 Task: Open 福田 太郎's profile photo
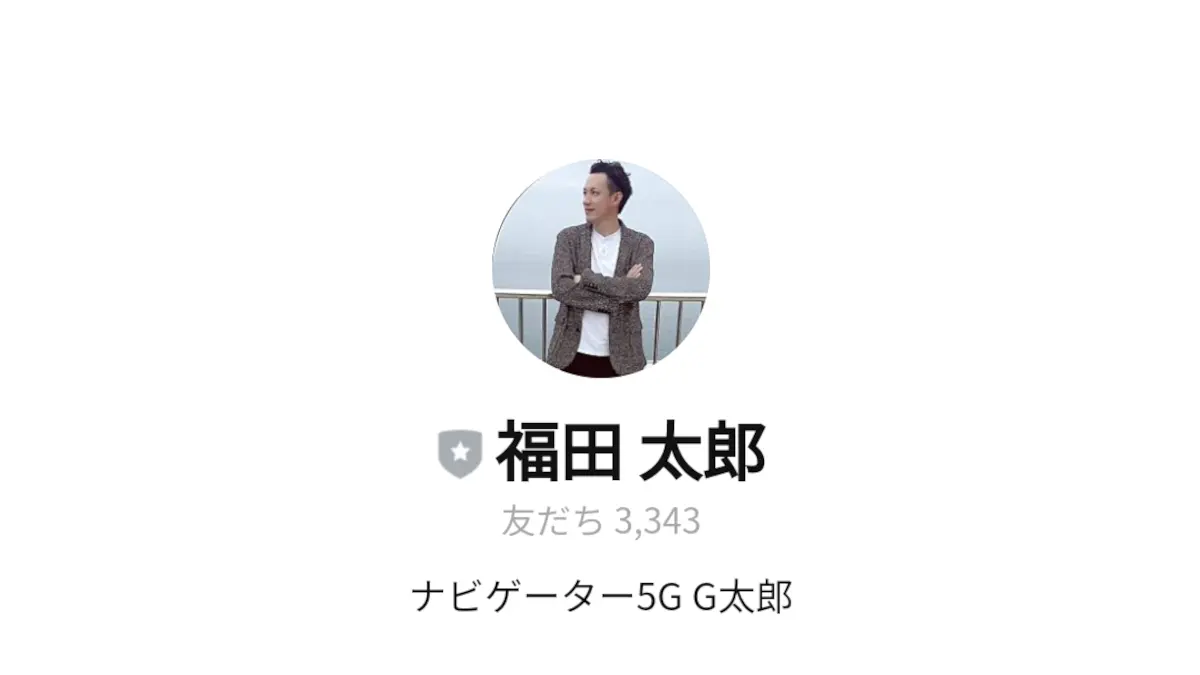tap(601, 268)
